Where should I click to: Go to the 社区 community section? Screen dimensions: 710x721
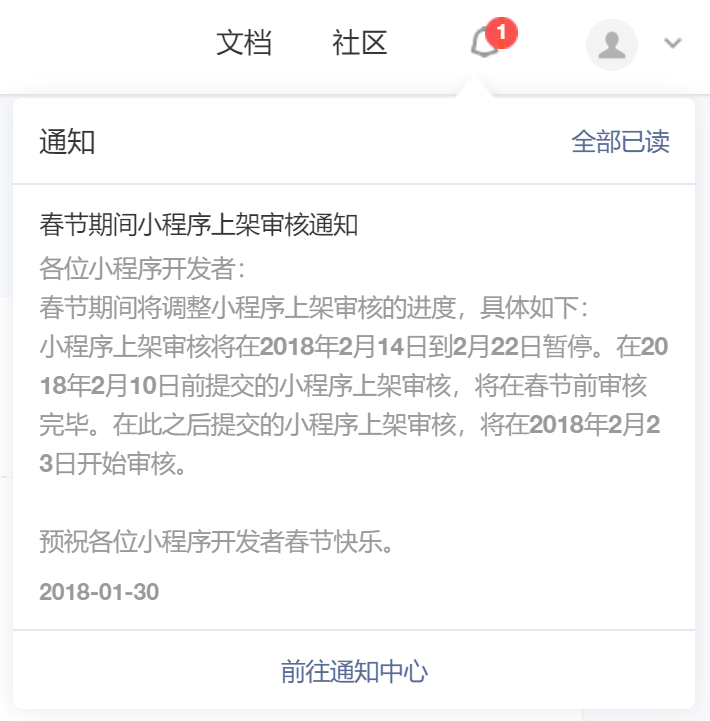[x=359, y=43]
